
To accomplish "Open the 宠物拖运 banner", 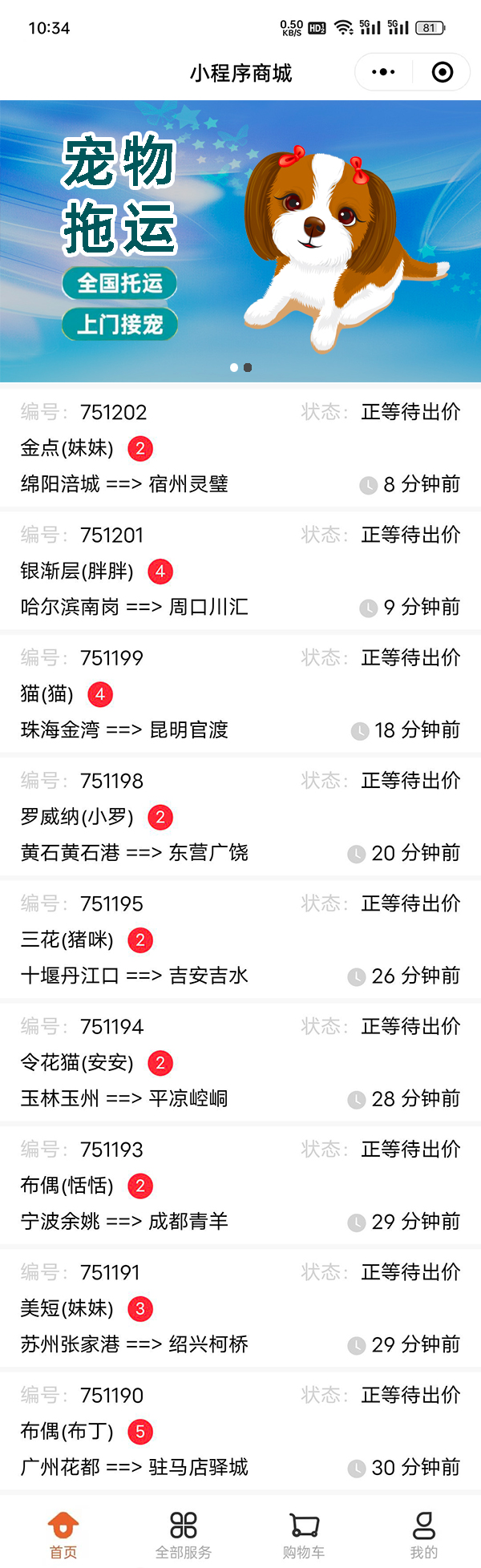I will pos(240,240).
